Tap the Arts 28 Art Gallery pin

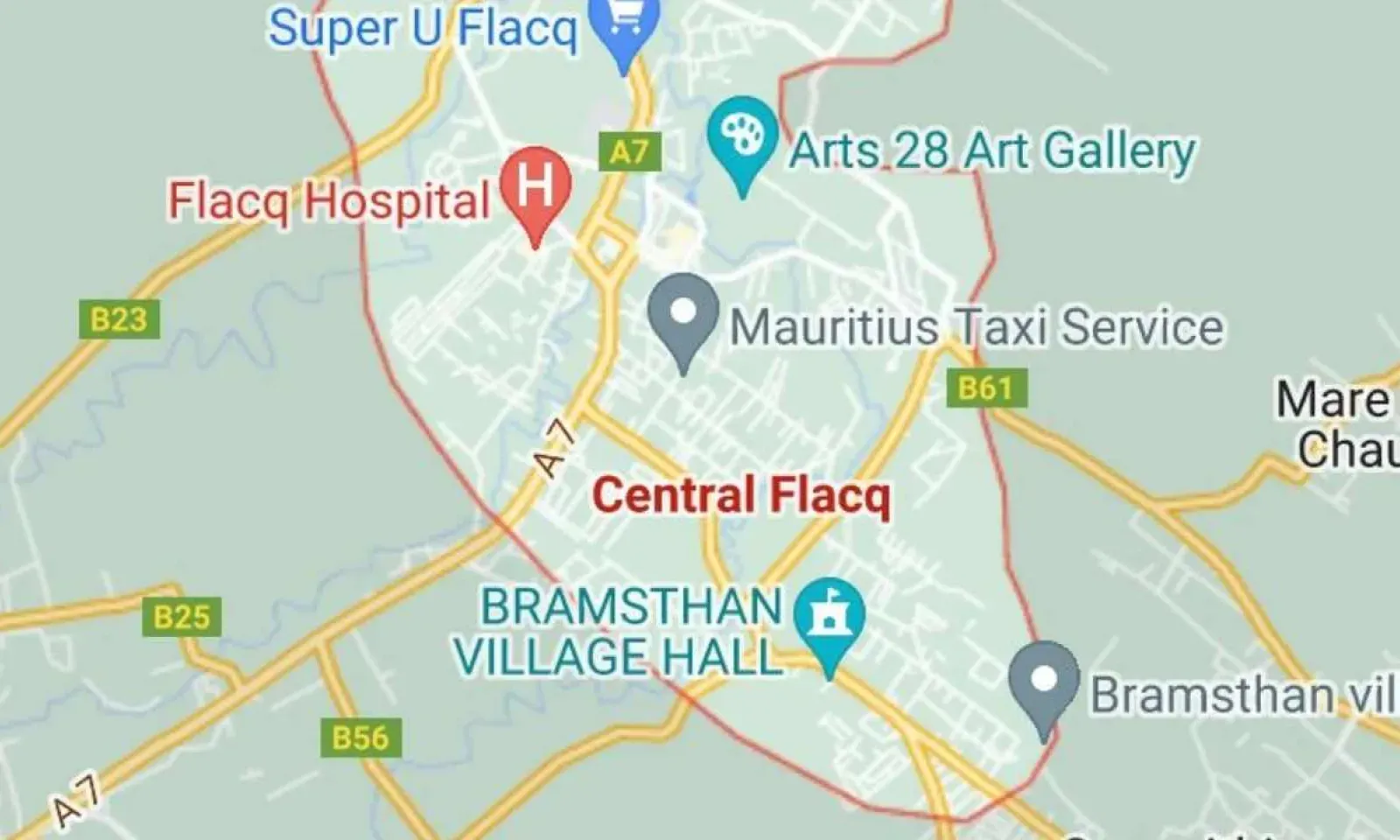tap(742, 136)
